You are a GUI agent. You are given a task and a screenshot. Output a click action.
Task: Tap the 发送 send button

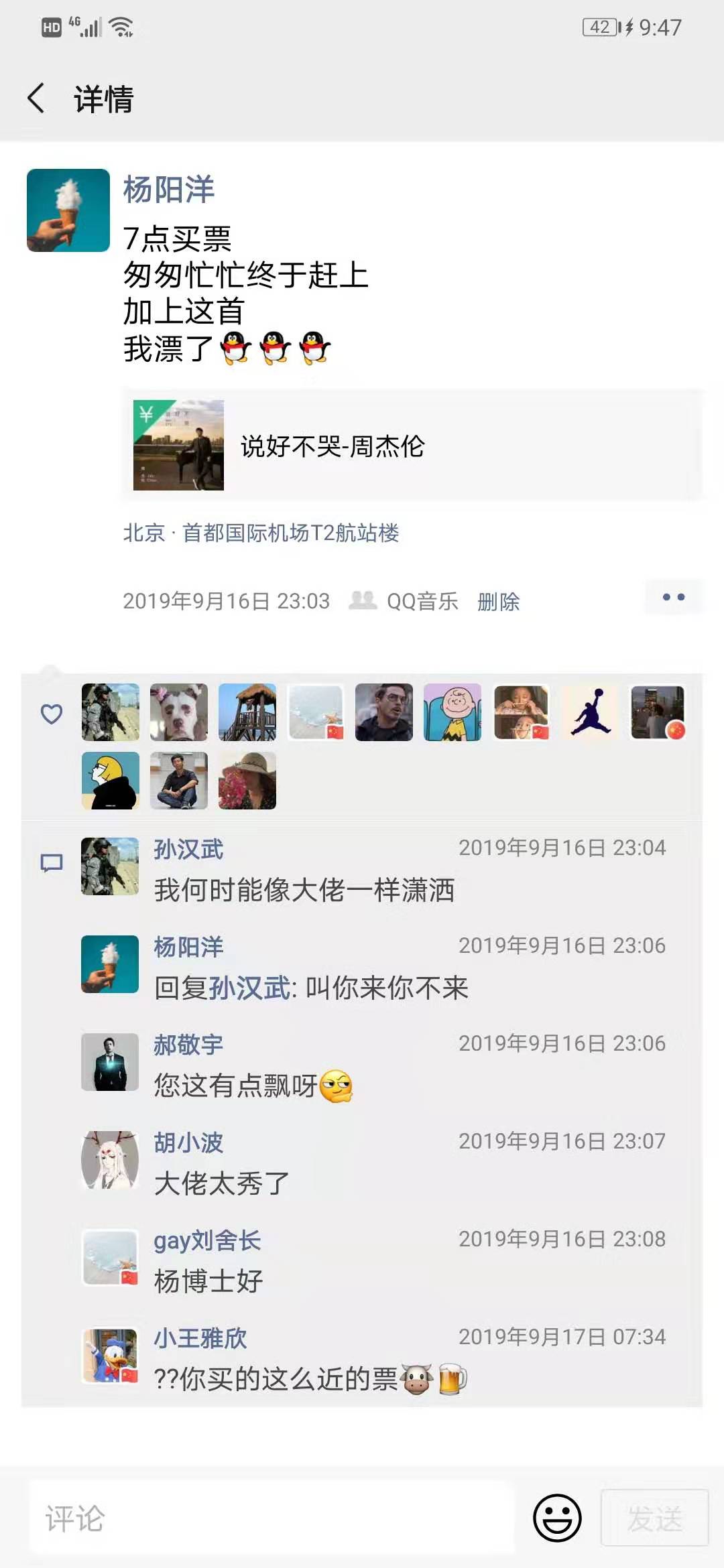pyautogui.click(x=654, y=1518)
